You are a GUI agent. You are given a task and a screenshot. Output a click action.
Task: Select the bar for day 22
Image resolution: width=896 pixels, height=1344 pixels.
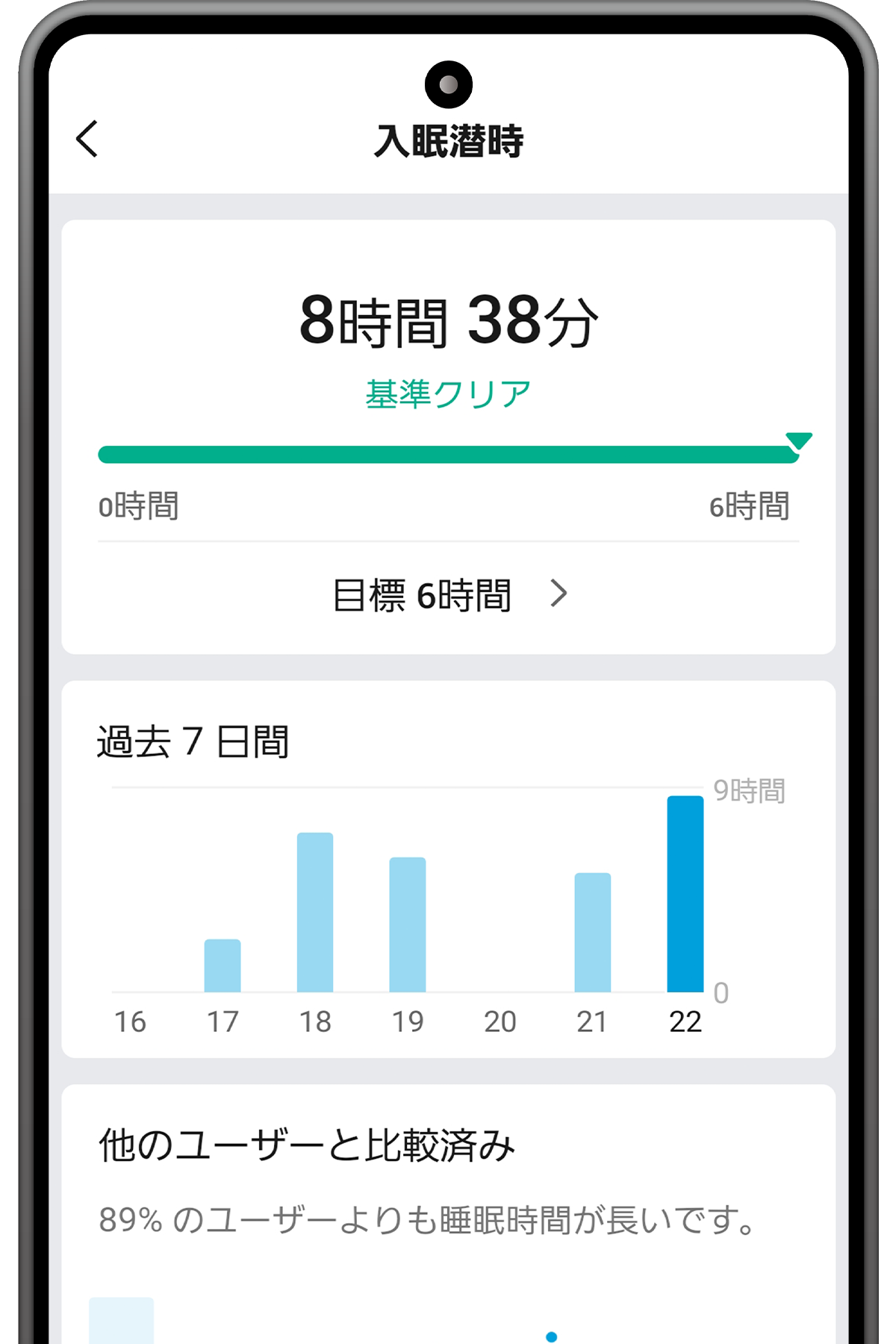685,894
